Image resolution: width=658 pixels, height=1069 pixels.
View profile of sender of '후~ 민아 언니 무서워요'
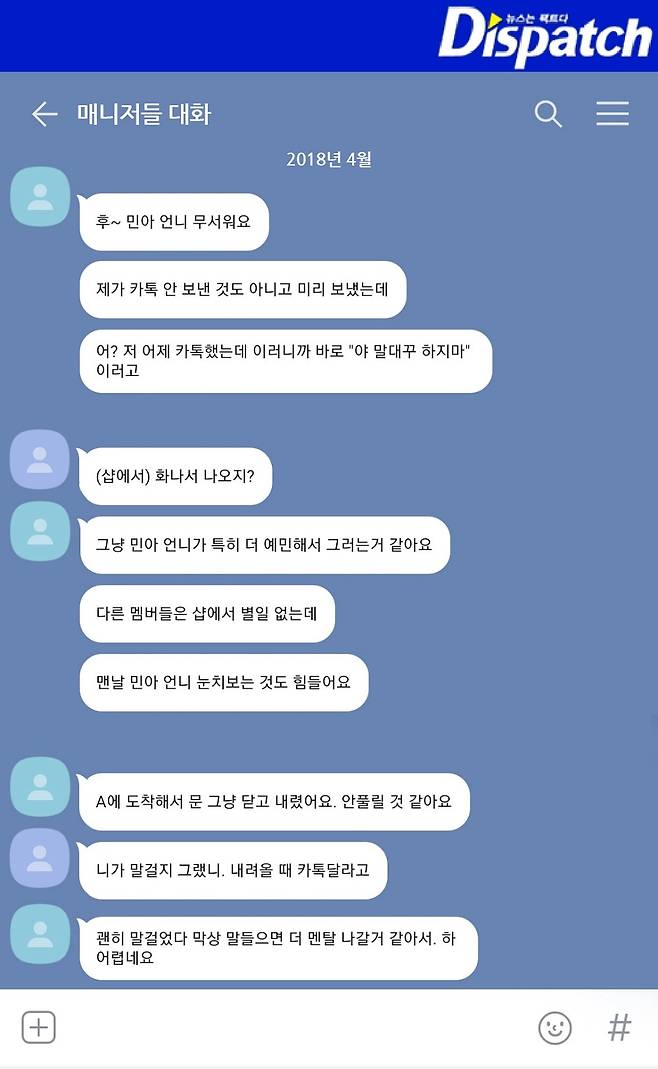coord(40,197)
